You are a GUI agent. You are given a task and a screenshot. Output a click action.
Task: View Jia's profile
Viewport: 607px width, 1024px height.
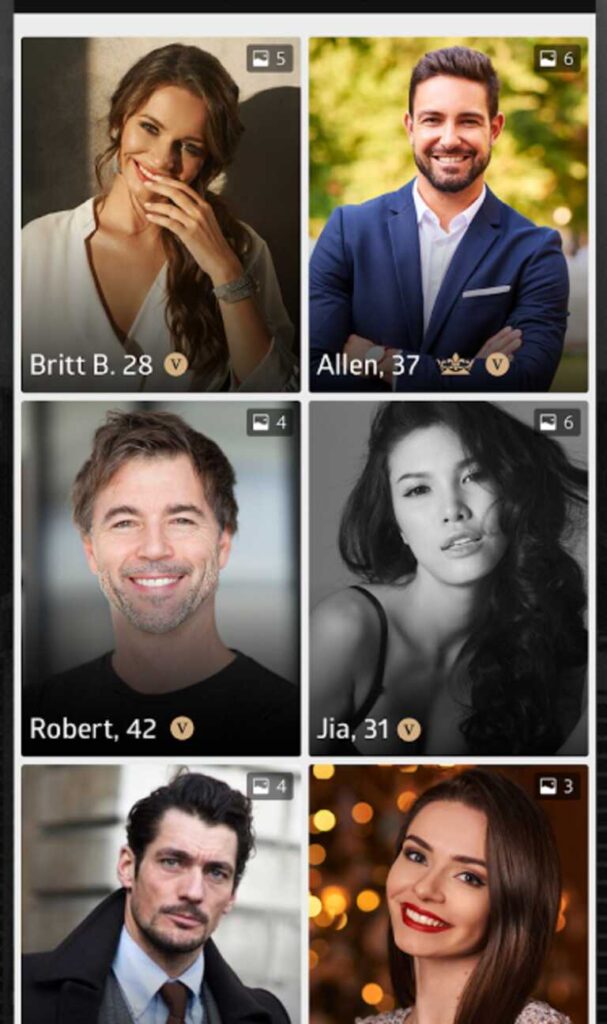[x=448, y=578]
